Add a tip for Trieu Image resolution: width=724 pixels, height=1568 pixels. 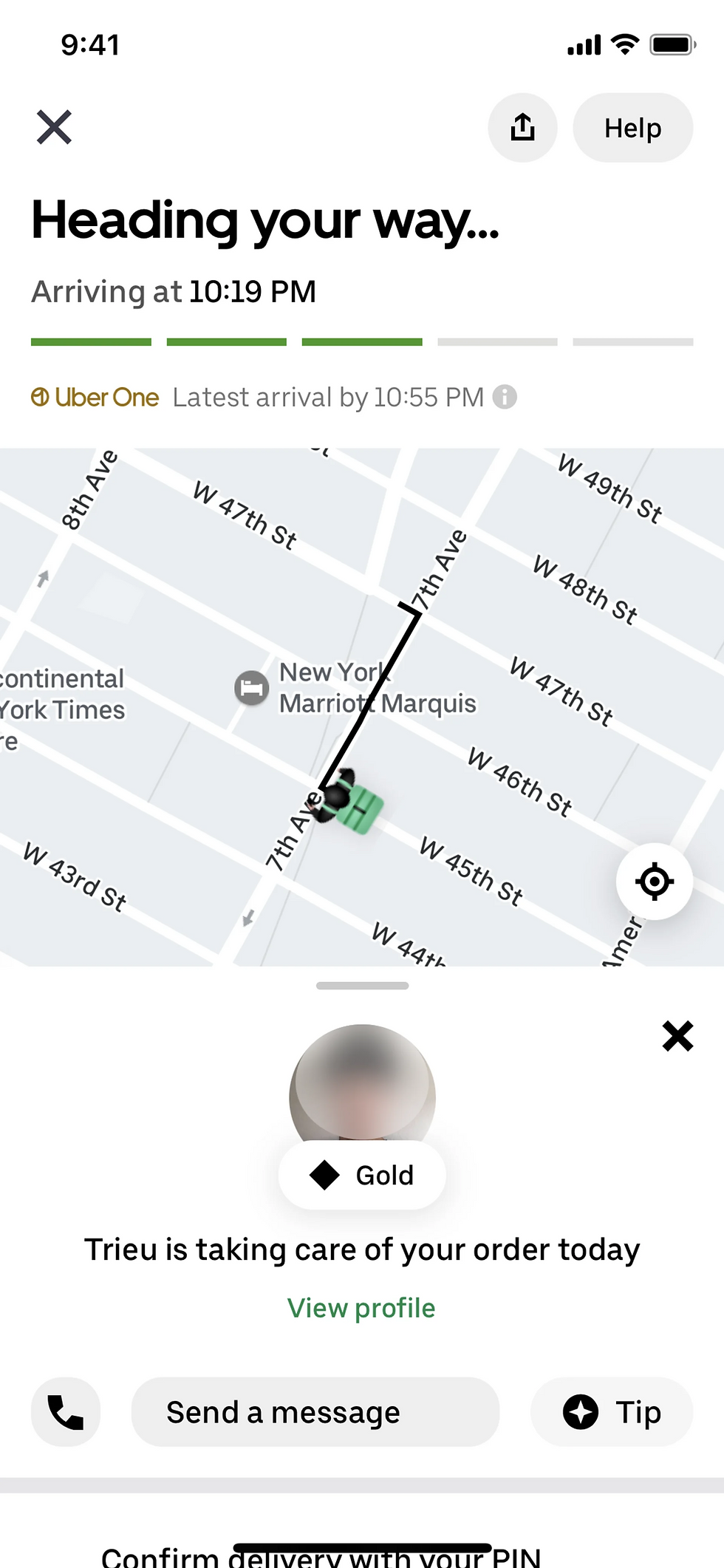[x=612, y=1412]
